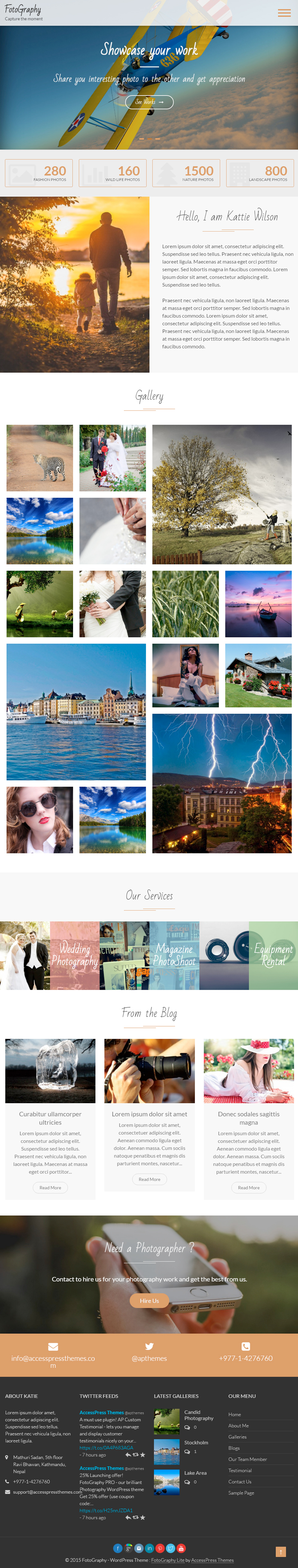Viewport: 298px width, 1568px height.
Task: Open the Candid Photography gallery
Action: [198, 1415]
